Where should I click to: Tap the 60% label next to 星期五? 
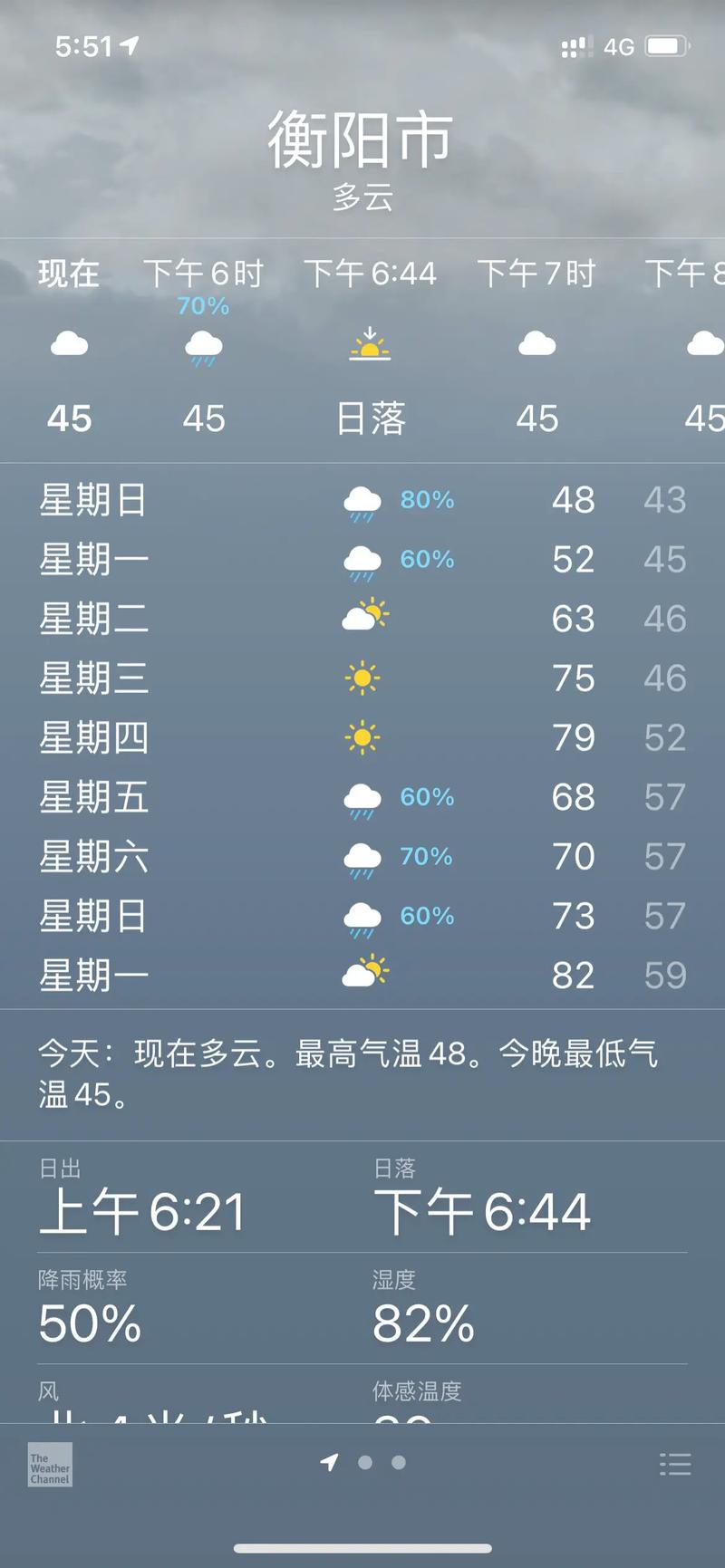[x=426, y=797]
